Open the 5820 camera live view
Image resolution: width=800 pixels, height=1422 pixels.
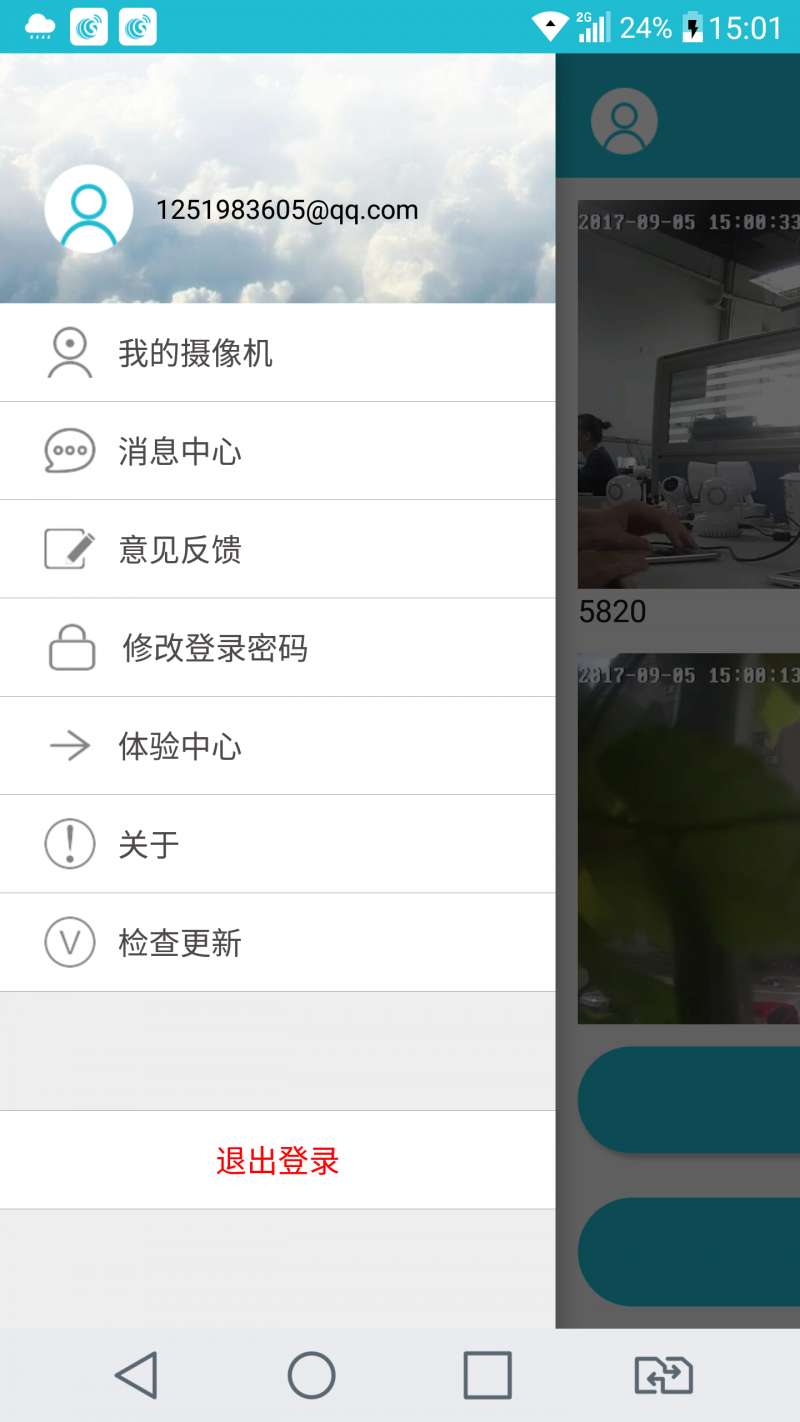688,394
